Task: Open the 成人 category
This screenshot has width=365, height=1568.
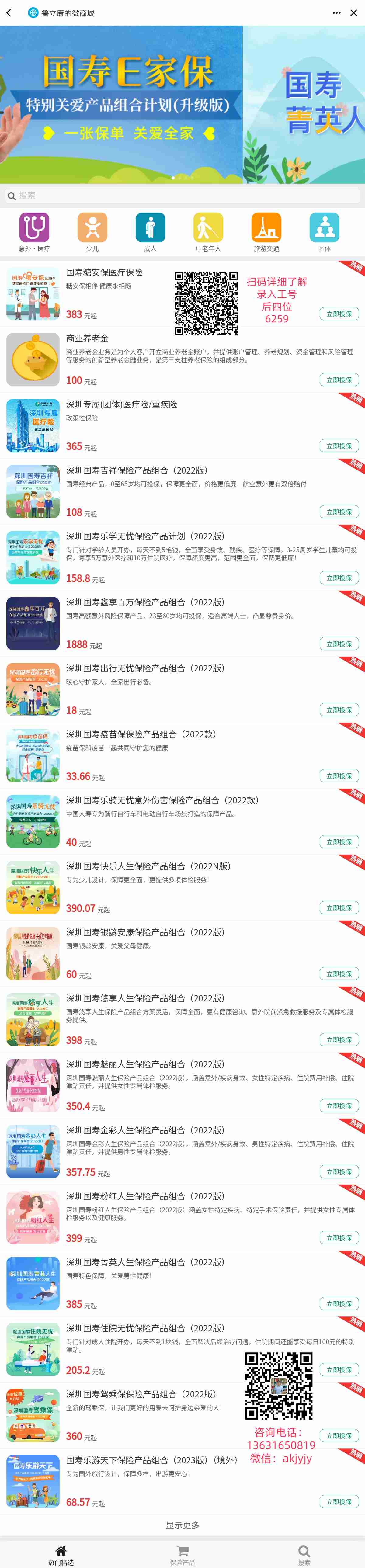Action: click(150, 232)
